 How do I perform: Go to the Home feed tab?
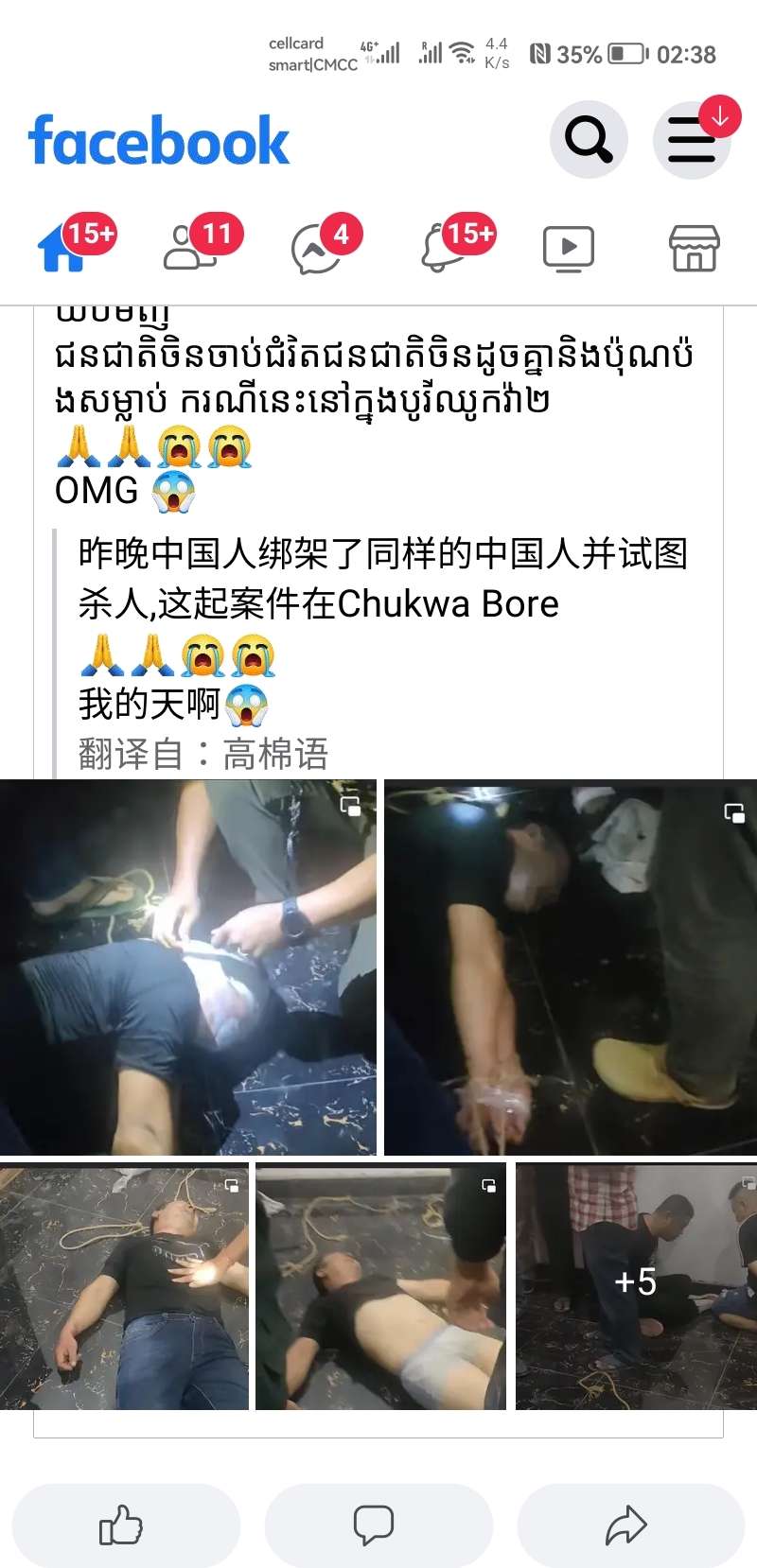(62, 249)
